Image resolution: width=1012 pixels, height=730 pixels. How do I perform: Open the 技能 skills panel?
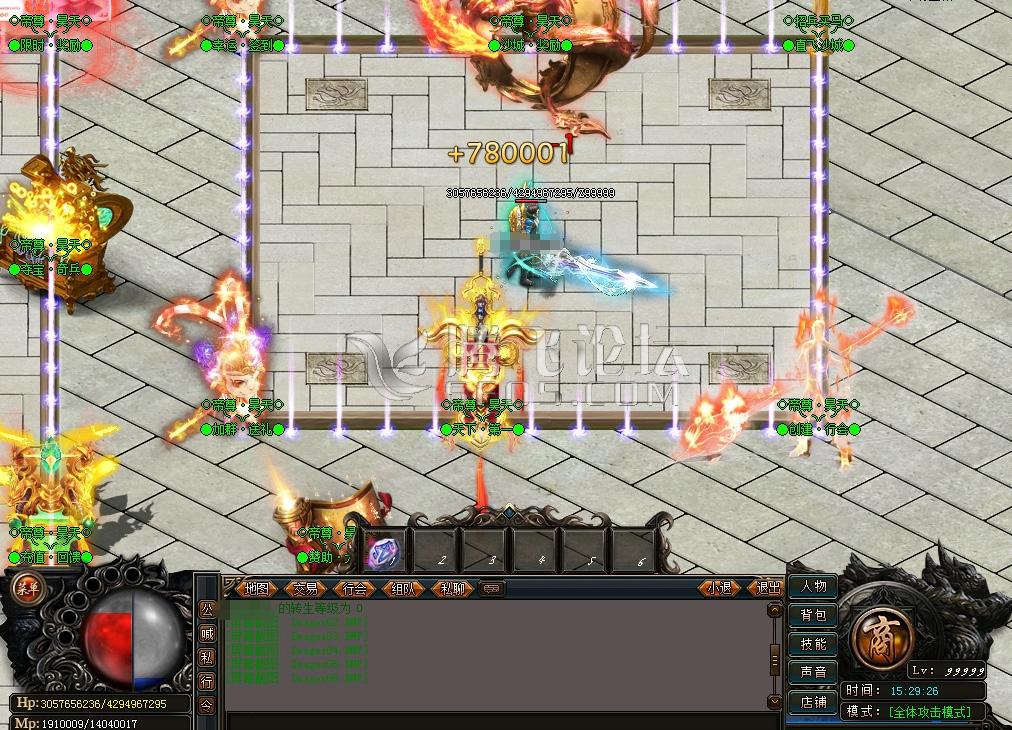point(813,644)
